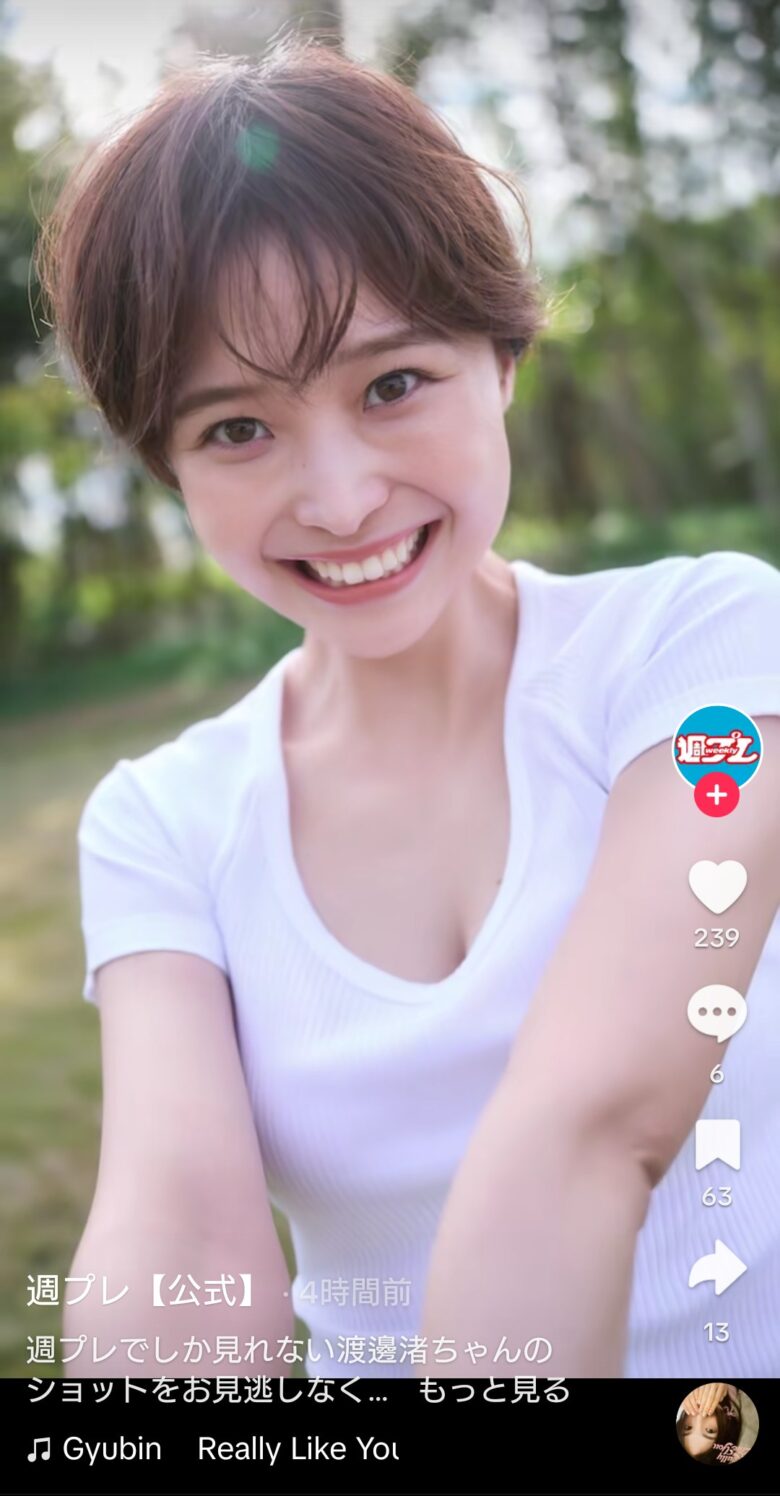780x1496 pixels.
Task: Bookmark this video
Action: [717, 1146]
